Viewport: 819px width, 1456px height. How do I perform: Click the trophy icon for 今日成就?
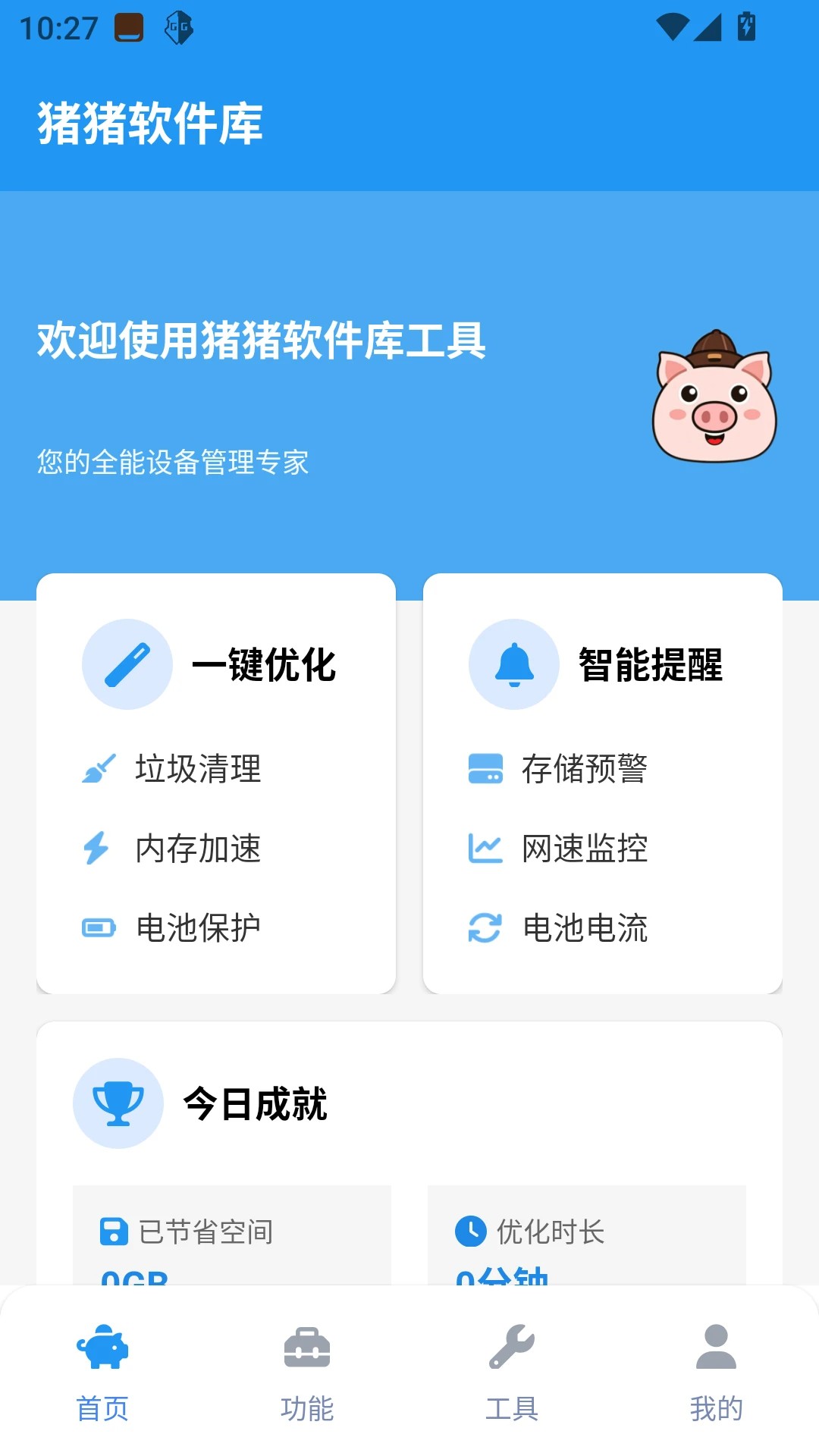[118, 1103]
